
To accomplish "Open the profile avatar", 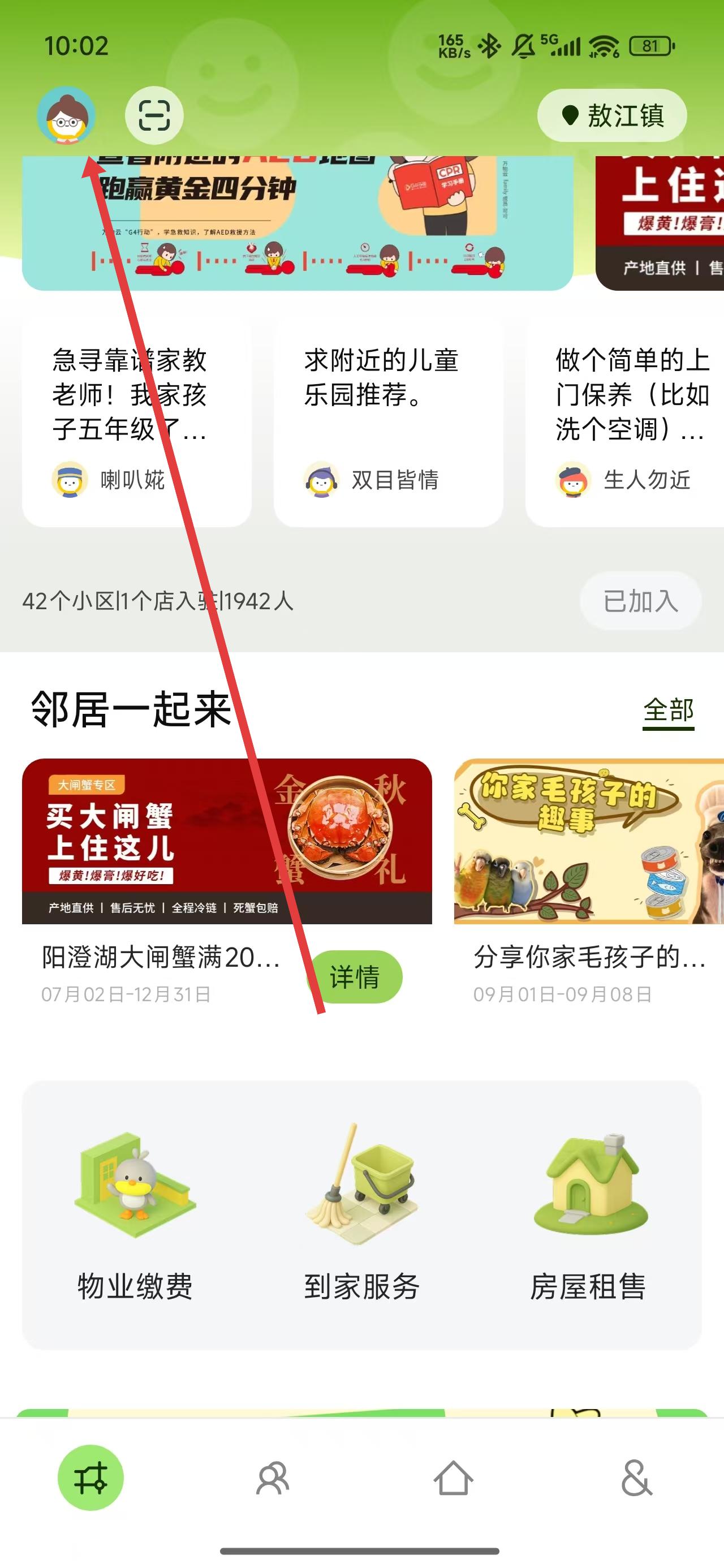I will coord(66,115).
